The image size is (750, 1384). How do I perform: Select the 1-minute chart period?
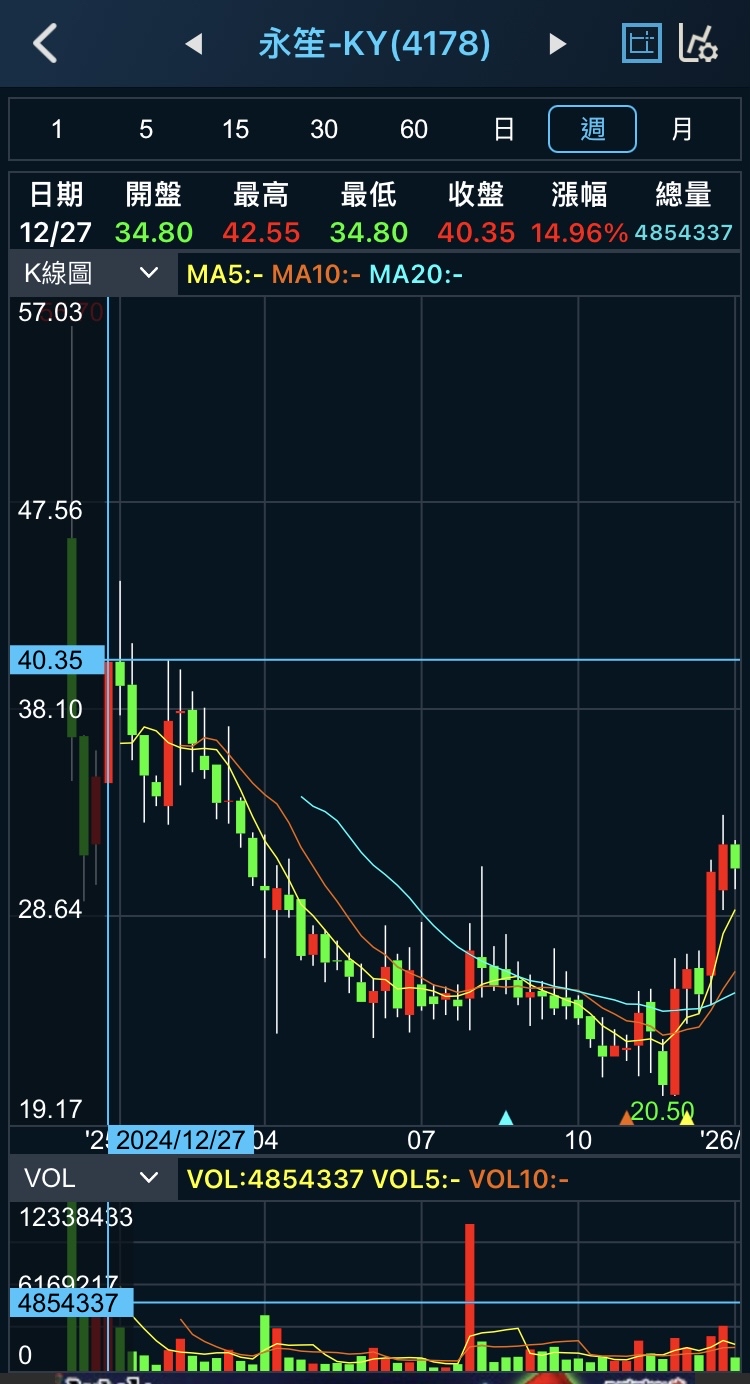[x=57, y=129]
